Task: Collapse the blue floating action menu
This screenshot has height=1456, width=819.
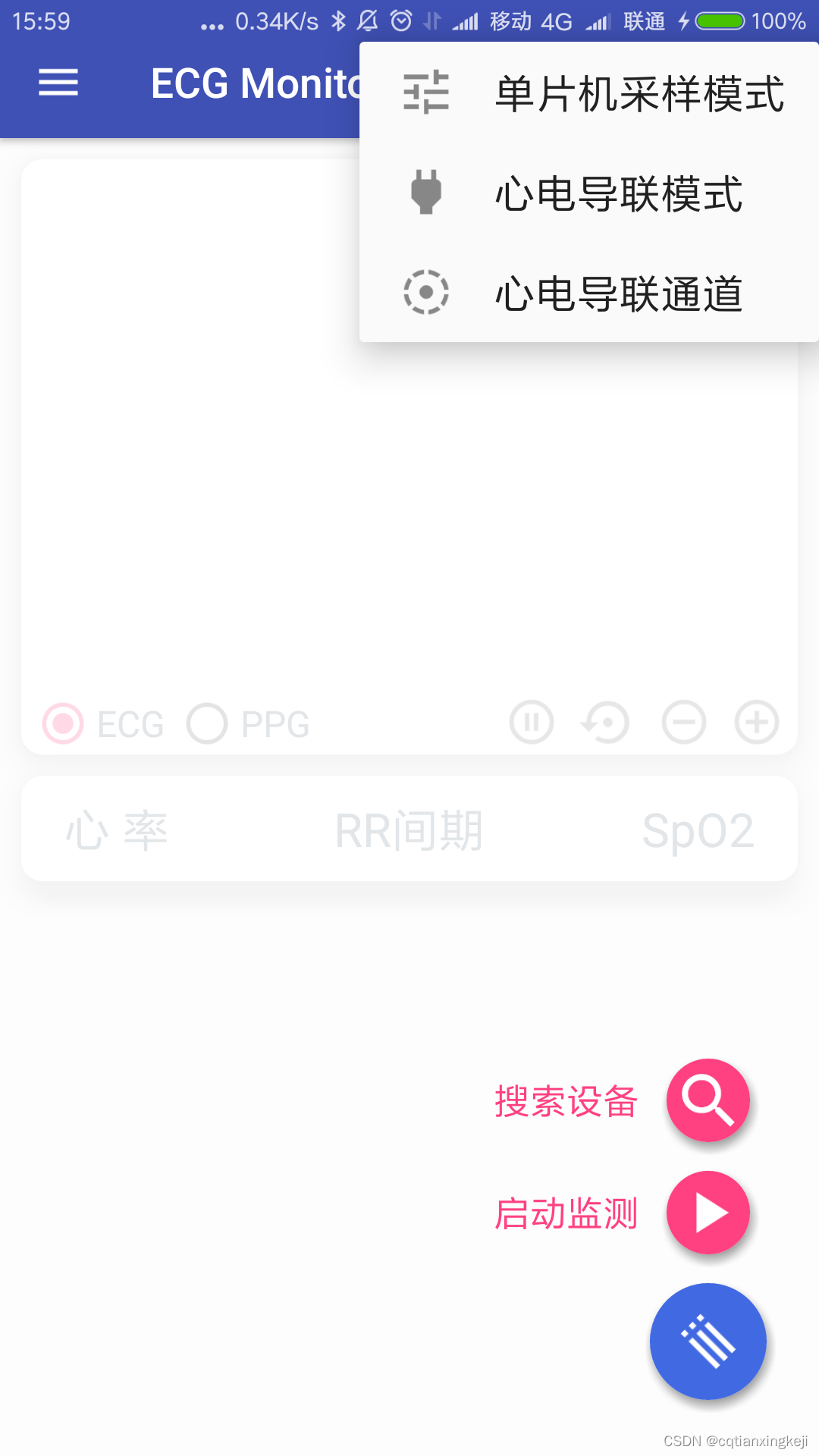Action: tap(708, 1341)
